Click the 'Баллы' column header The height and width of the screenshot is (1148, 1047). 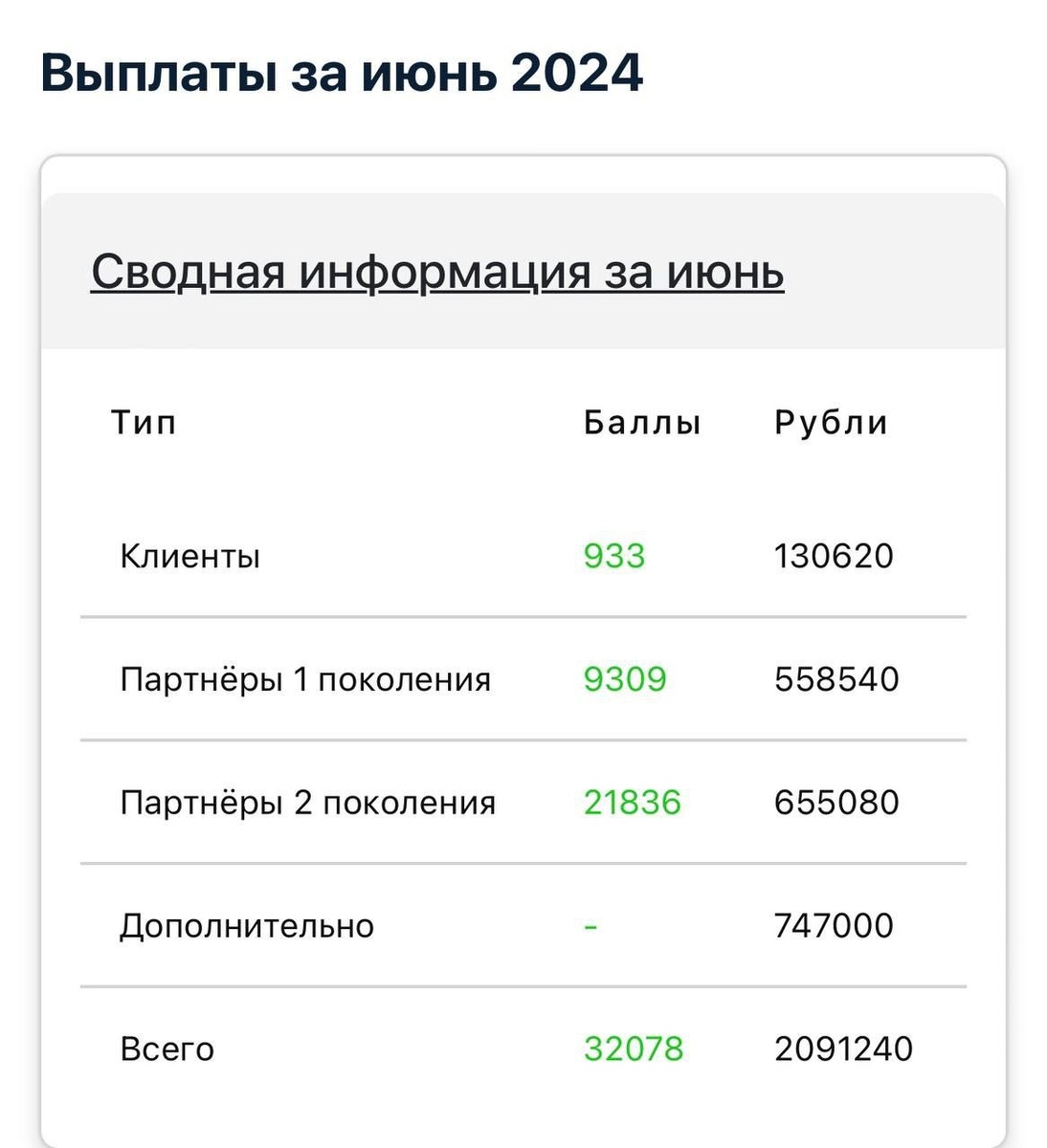[x=643, y=422]
